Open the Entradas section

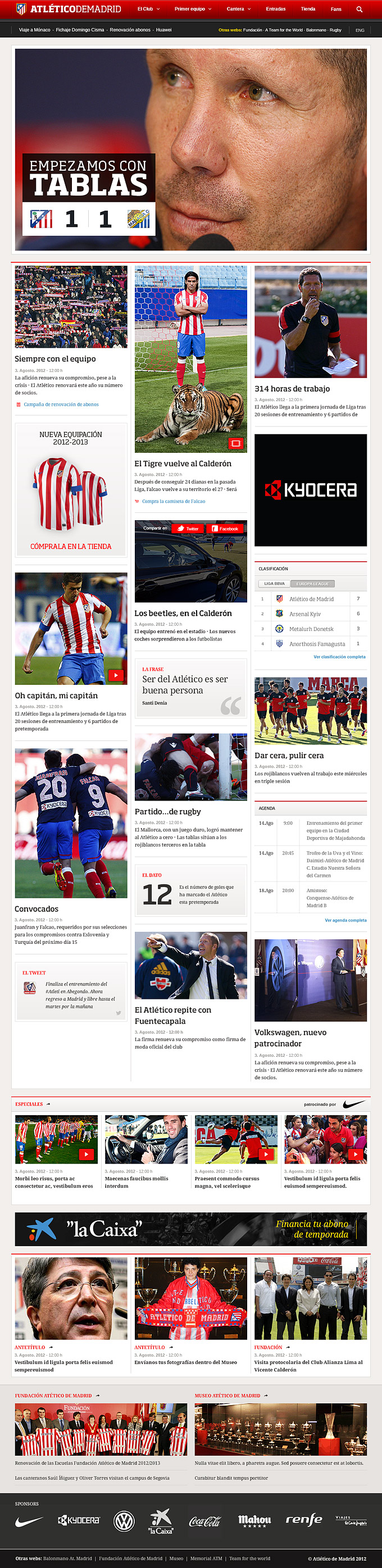click(275, 9)
